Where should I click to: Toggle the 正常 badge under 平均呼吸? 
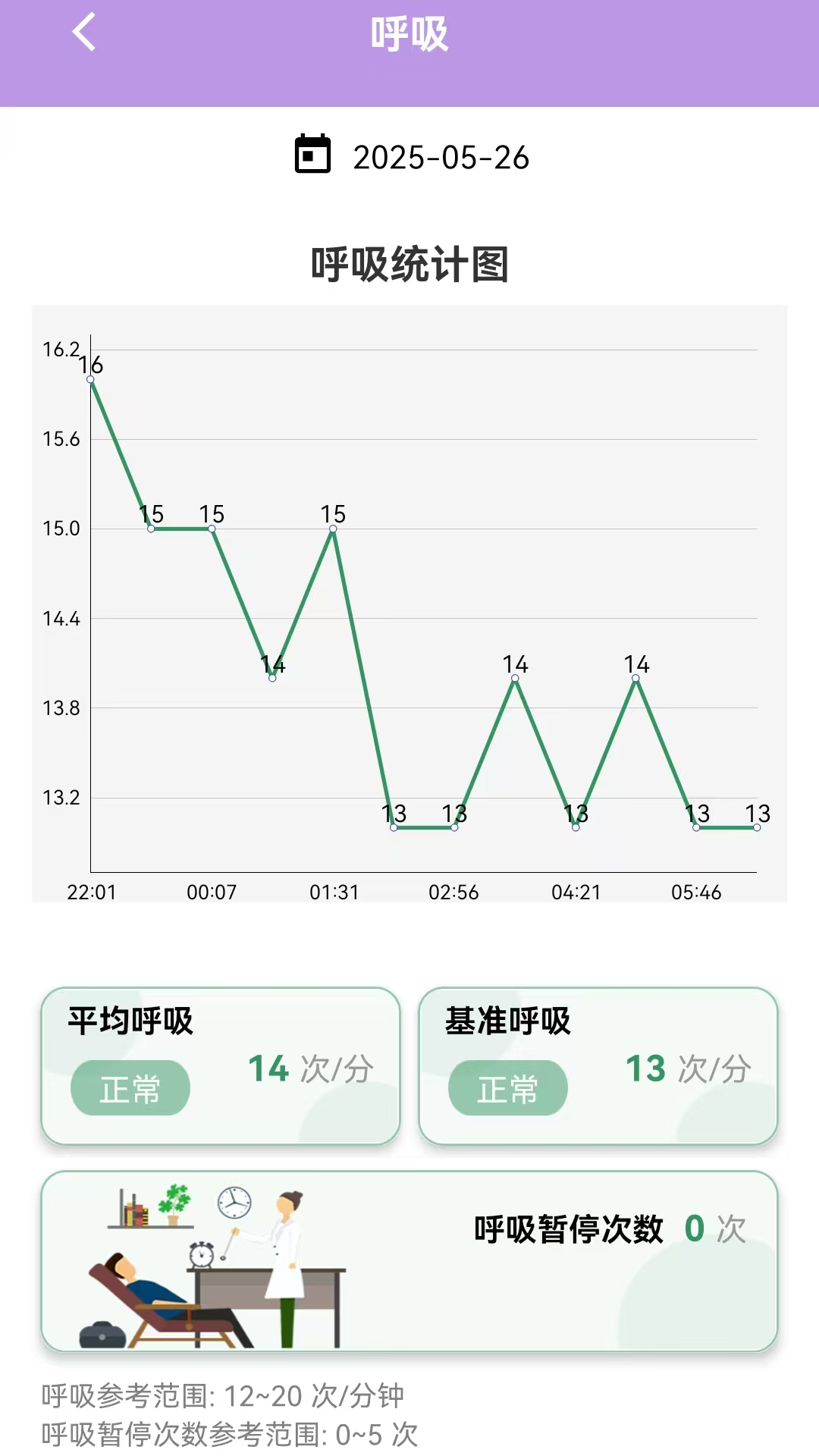(129, 1087)
